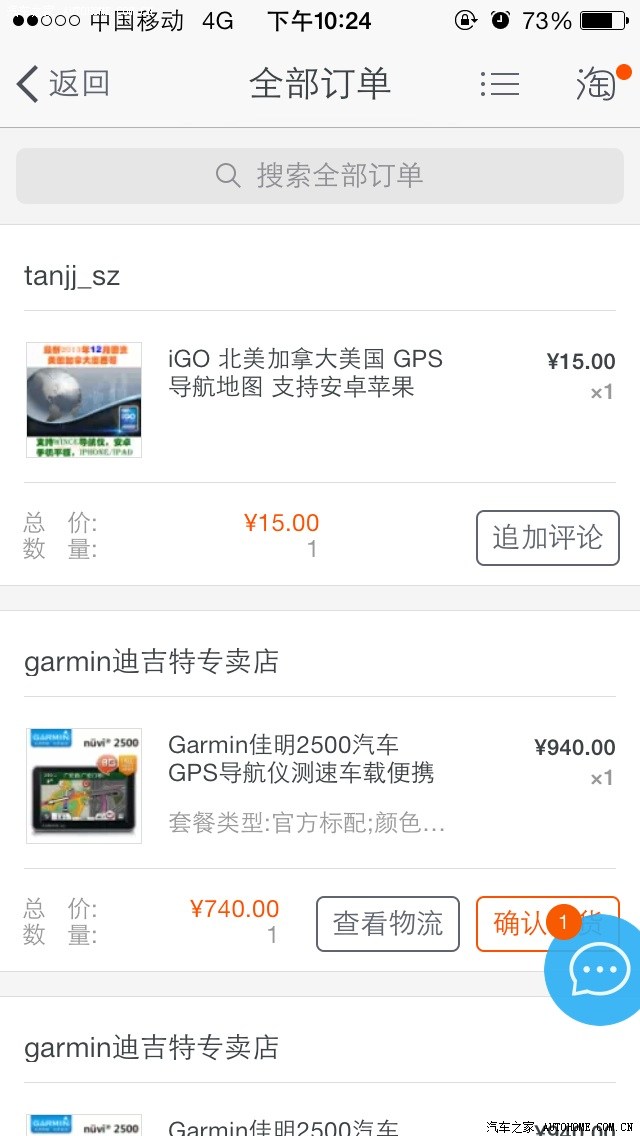Open the 淘 Taobao home icon
The height and width of the screenshot is (1136, 640).
coord(597,84)
